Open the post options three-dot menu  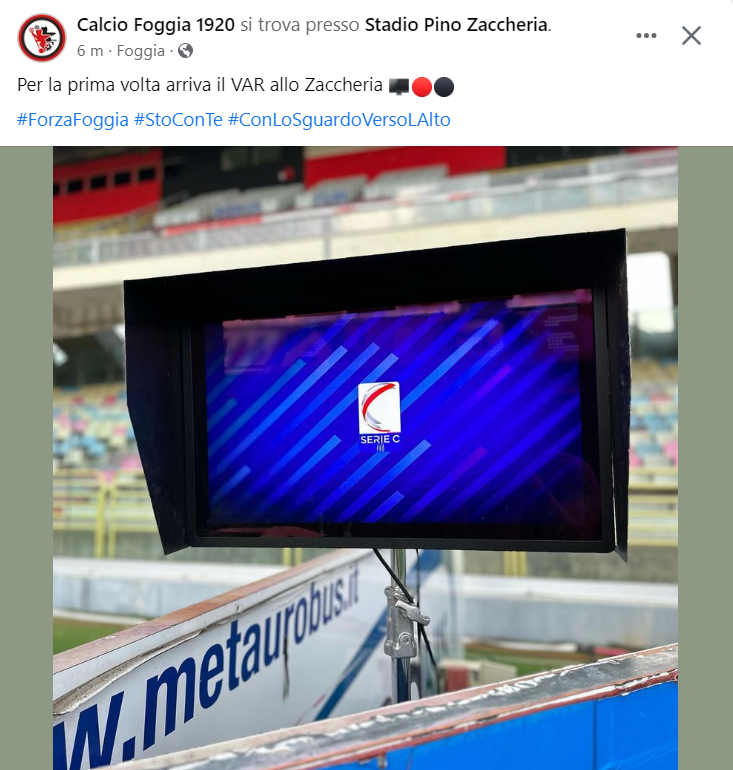click(x=647, y=36)
